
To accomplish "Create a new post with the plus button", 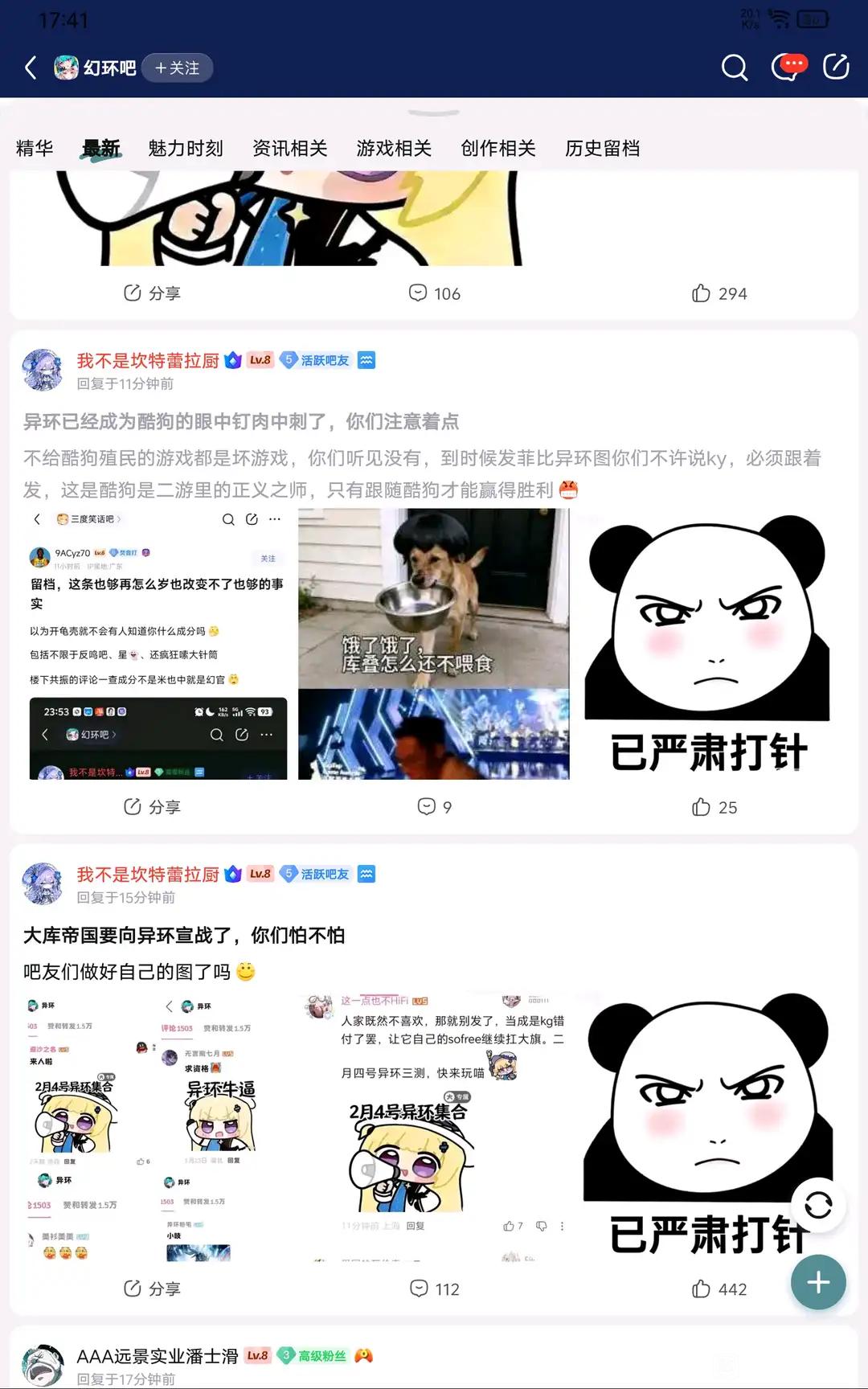I will coord(818,1282).
